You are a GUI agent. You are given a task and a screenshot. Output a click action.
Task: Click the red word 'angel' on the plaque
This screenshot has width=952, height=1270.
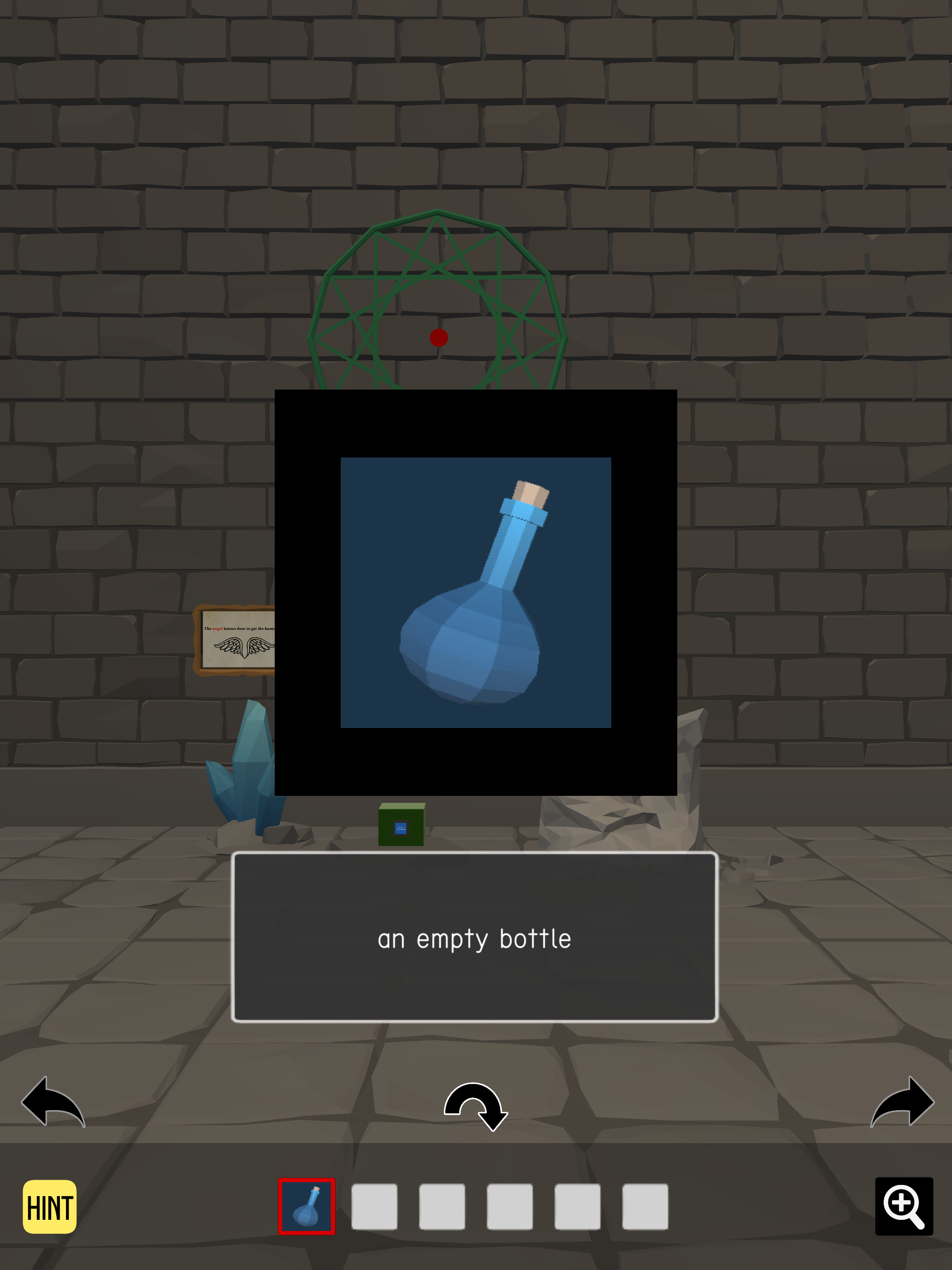[217, 628]
